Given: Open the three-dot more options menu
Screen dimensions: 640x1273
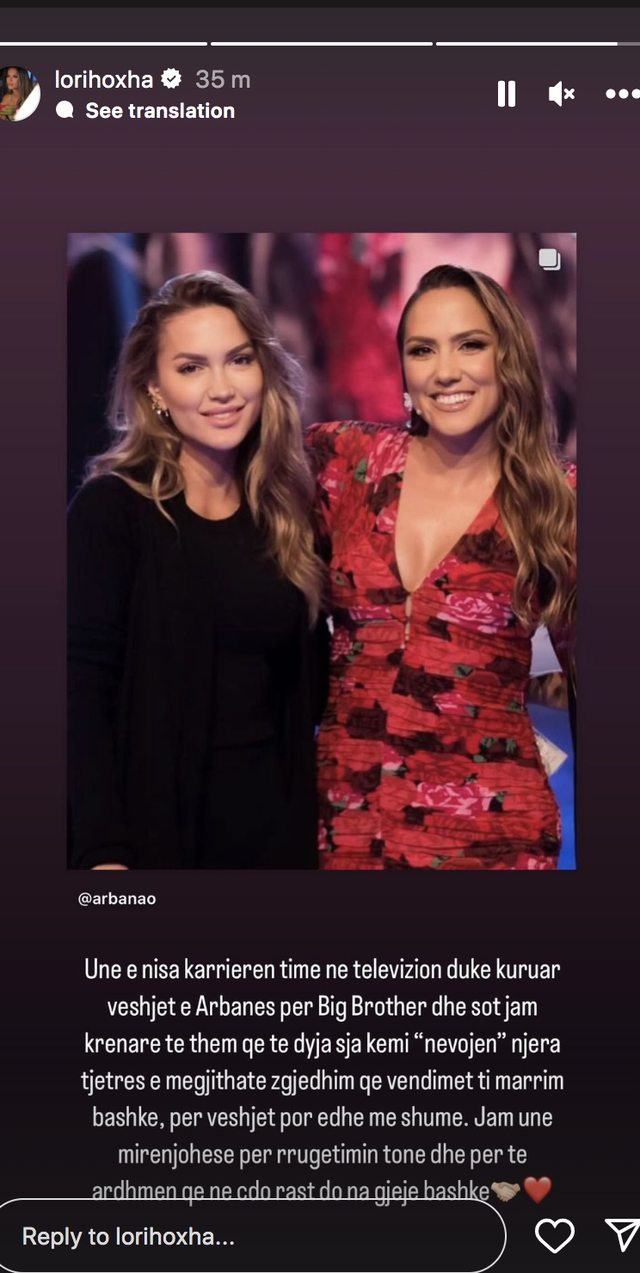Looking at the screenshot, I should click(622, 94).
